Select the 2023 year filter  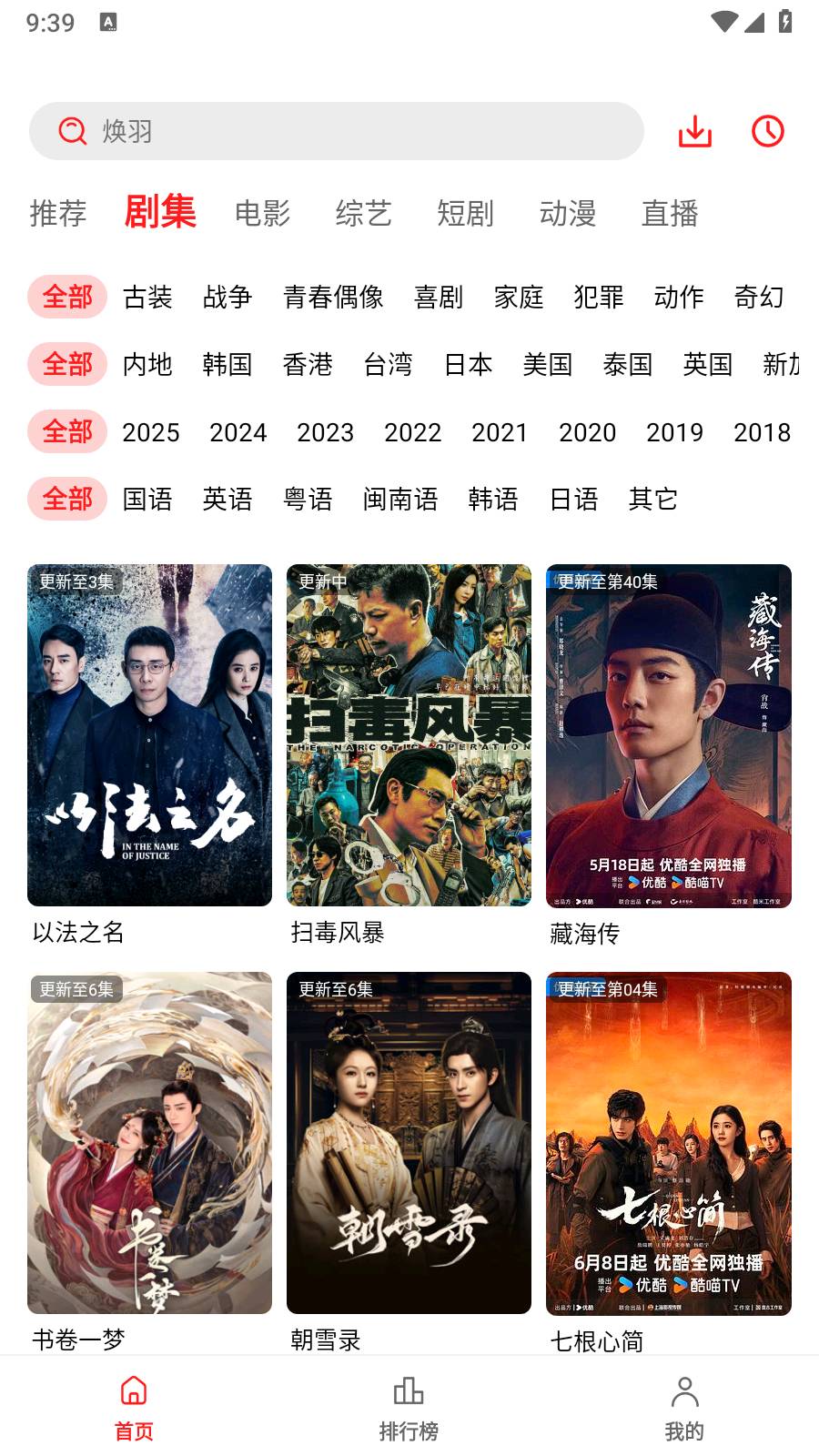click(x=325, y=431)
